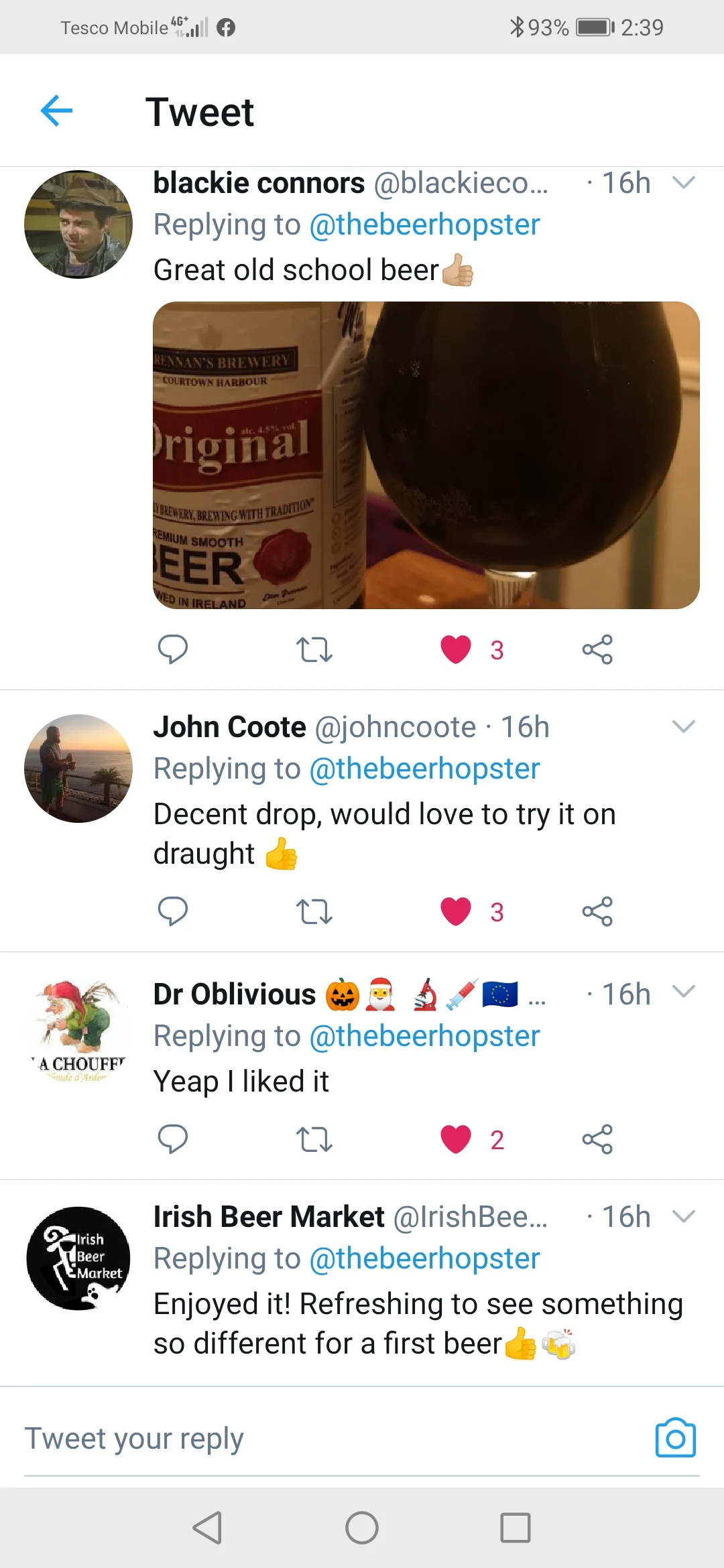
Task: Reply to Dr Oblivious's tweet
Action: 172,1139
